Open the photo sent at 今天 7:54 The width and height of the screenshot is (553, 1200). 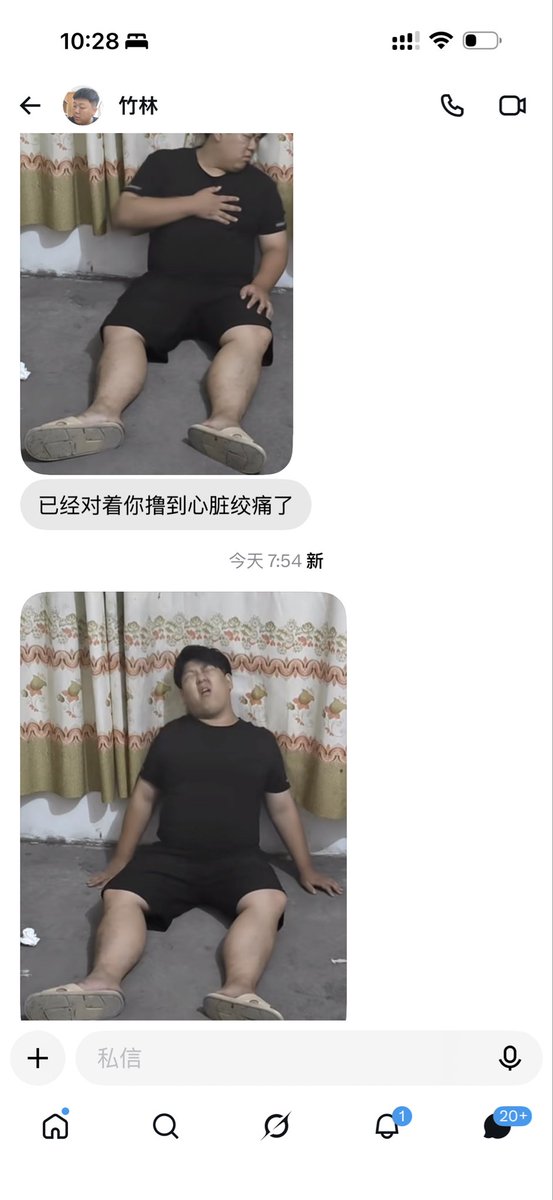click(x=184, y=806)
